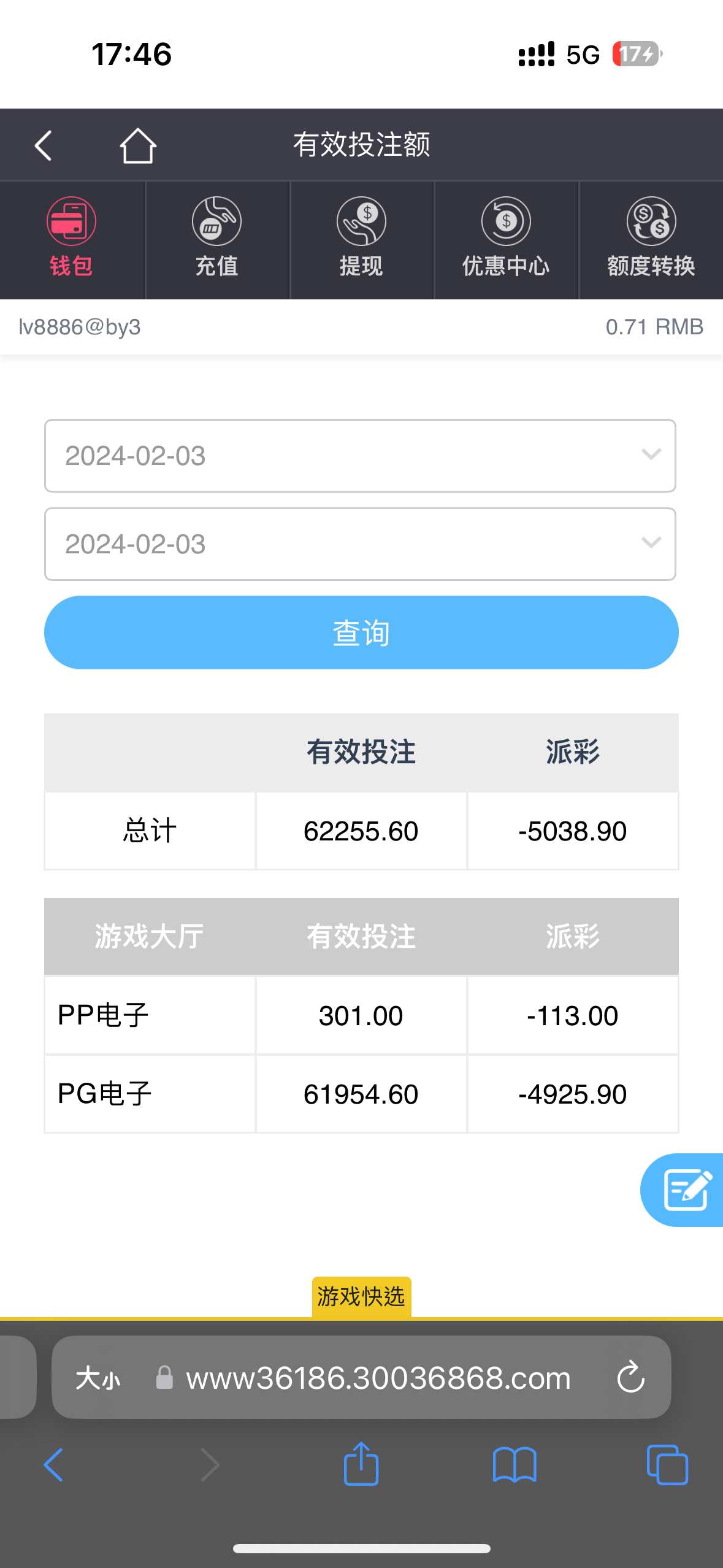Image resolution: width=723 pixels, height=1568 pixels.
Task: Open Safari text size 大小 menu
Action: (98, 1378)
